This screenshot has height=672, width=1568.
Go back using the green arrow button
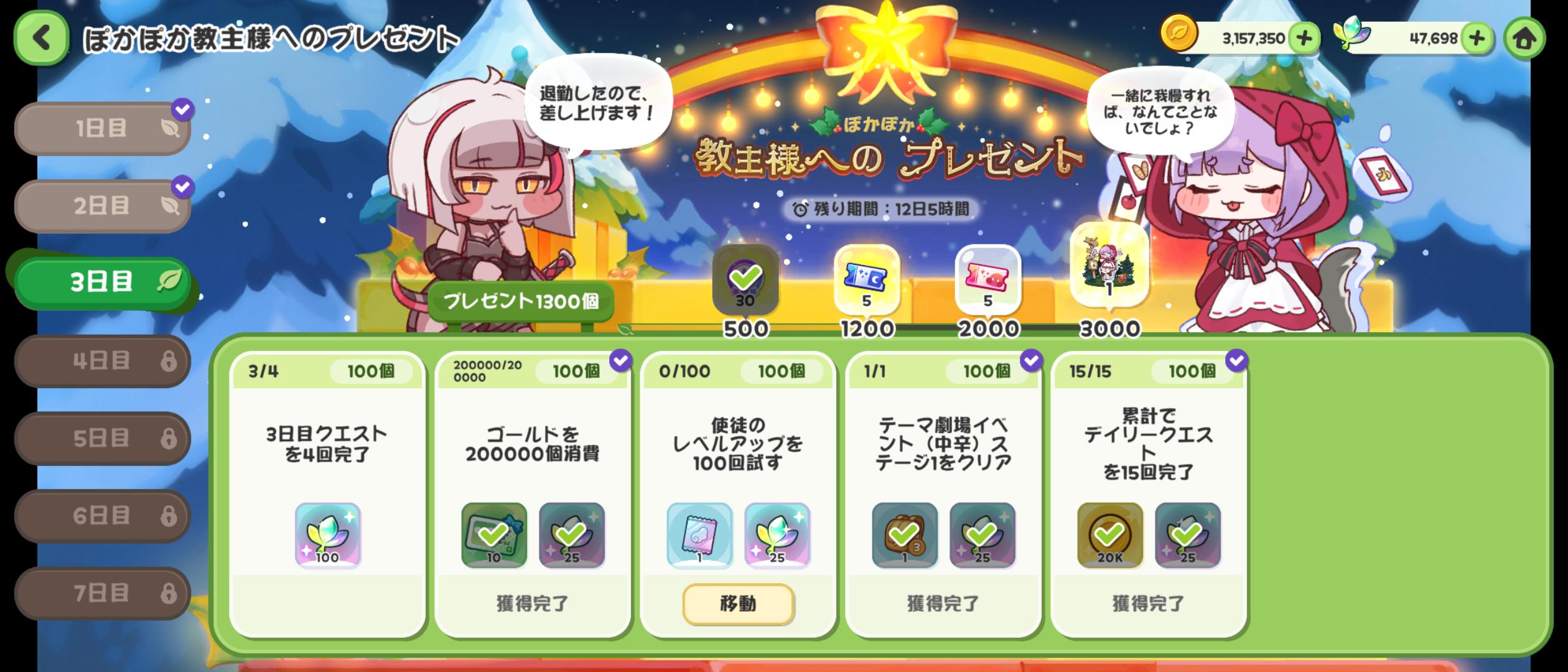[x=41, y=38]
